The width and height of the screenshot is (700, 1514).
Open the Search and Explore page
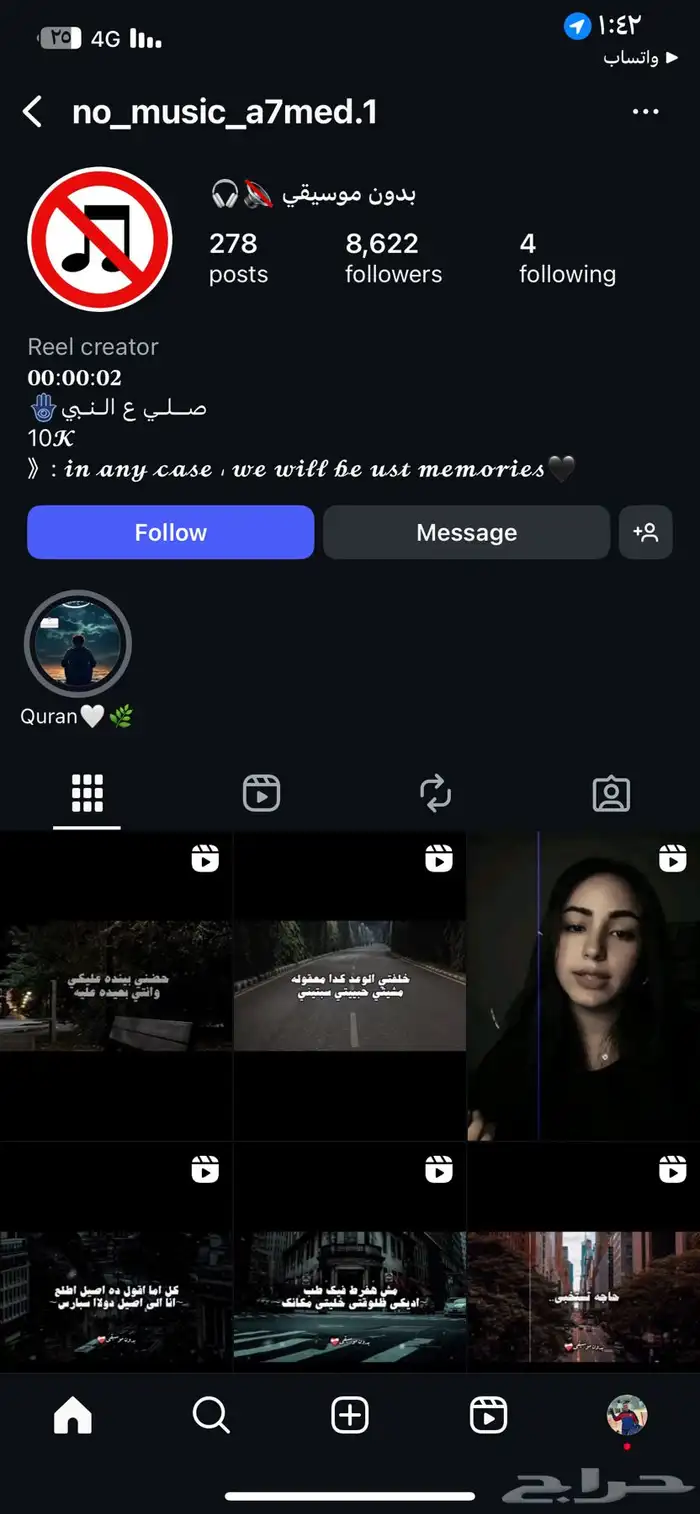tap(211, 1415)
